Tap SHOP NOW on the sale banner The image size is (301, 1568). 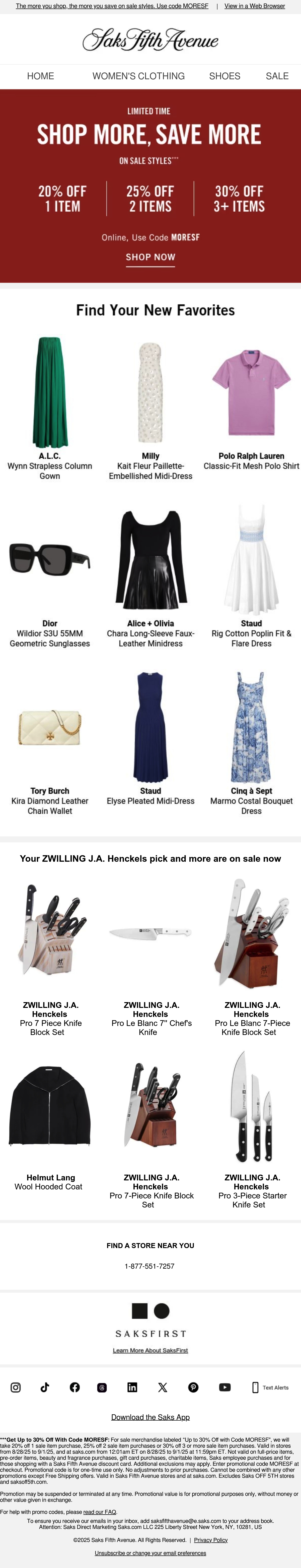point(150,257)
